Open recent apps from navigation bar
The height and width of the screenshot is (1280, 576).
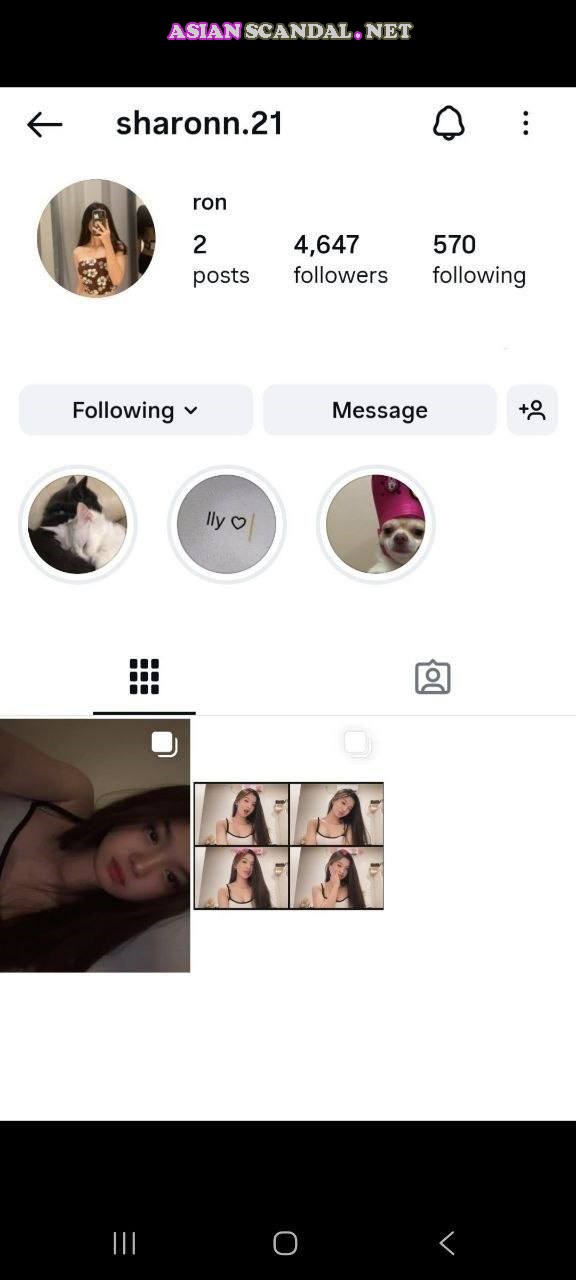pos(124,1243)
